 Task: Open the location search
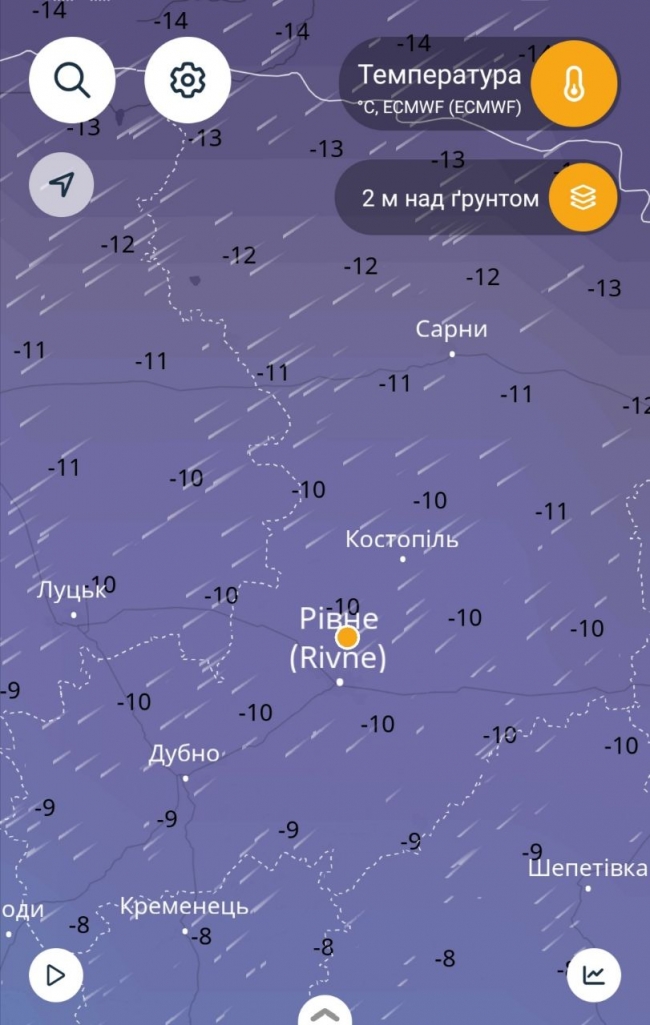[x=72, y=79]
